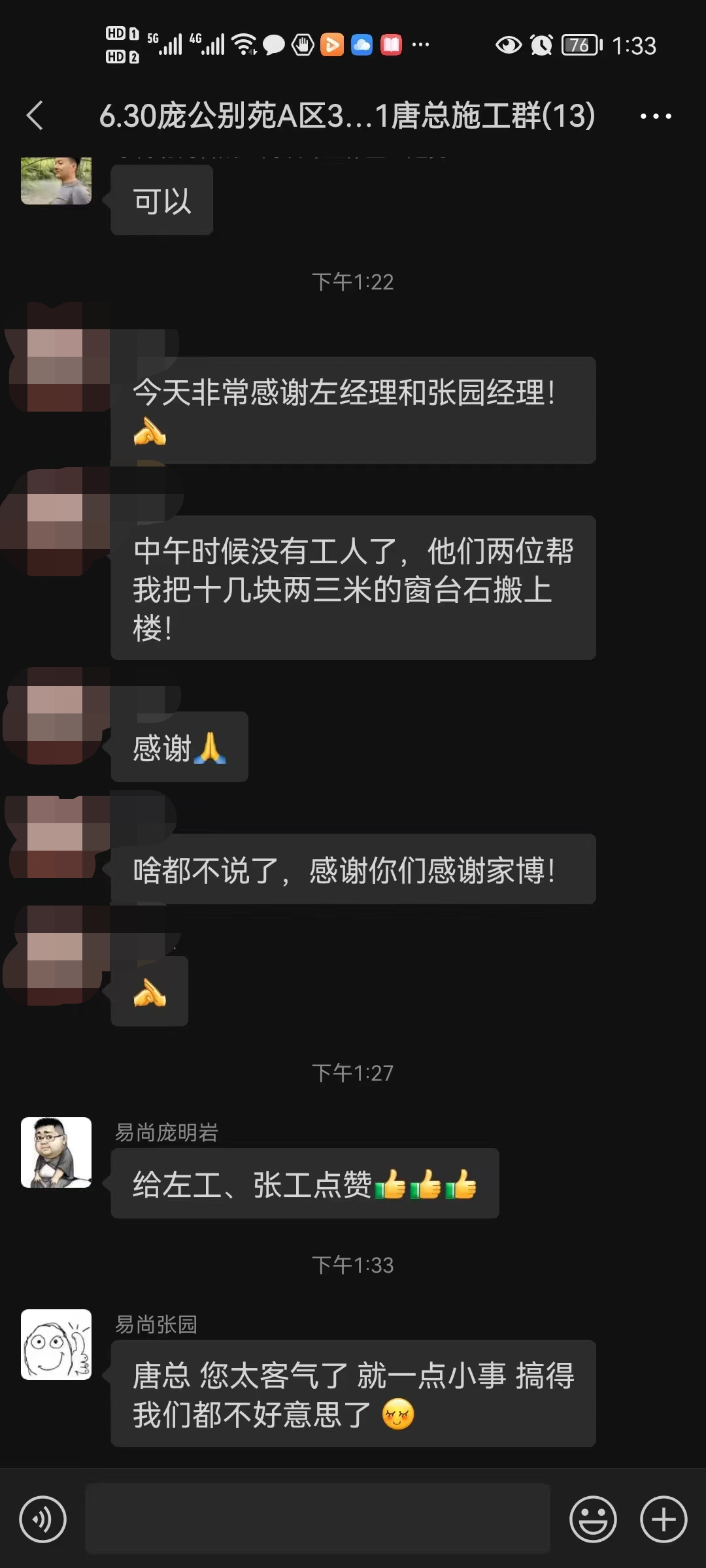706x1568 pixels.
Task: Open 易尚庞明岩's profile avatar
Action: coord(56,1152)
